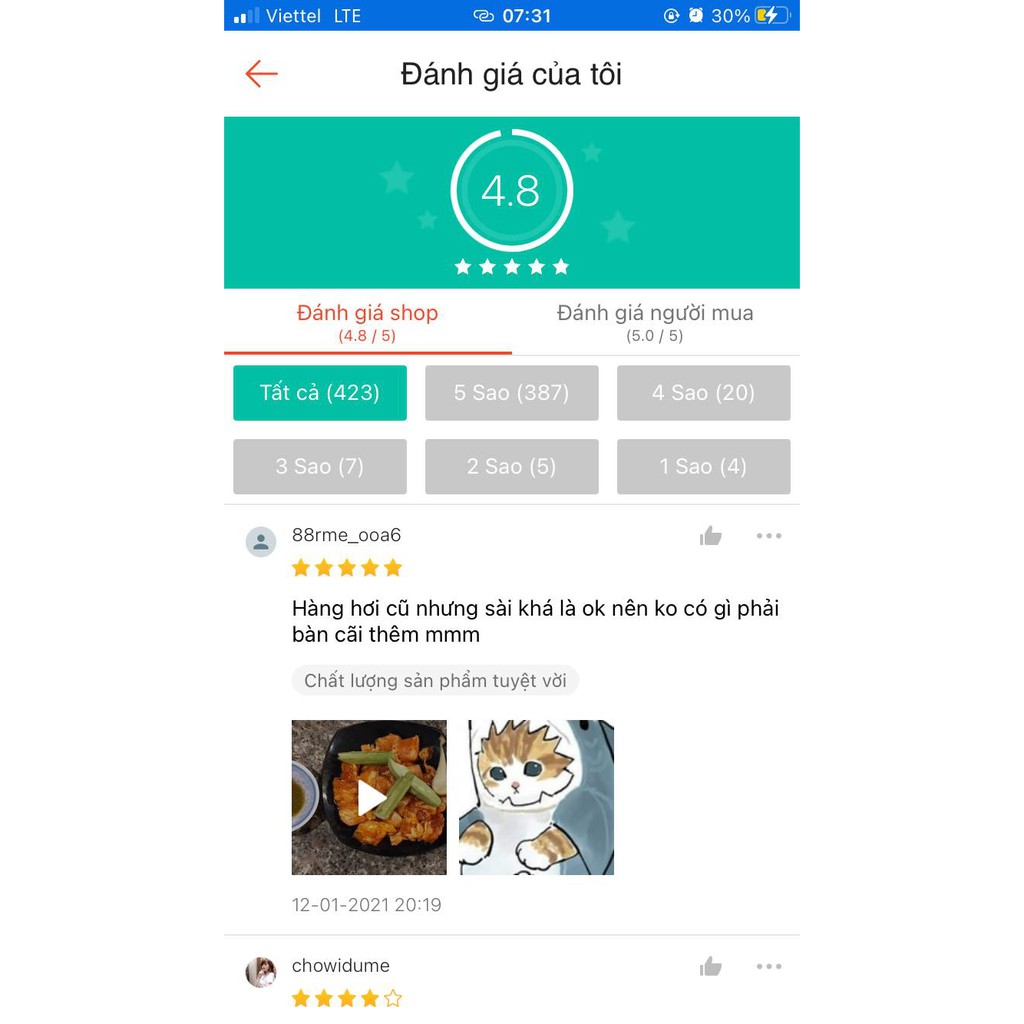The width and height of the screenshot is (1024, 1024).
Task: Open the overflow menu on chowidume's review
Action: point(769,966)
